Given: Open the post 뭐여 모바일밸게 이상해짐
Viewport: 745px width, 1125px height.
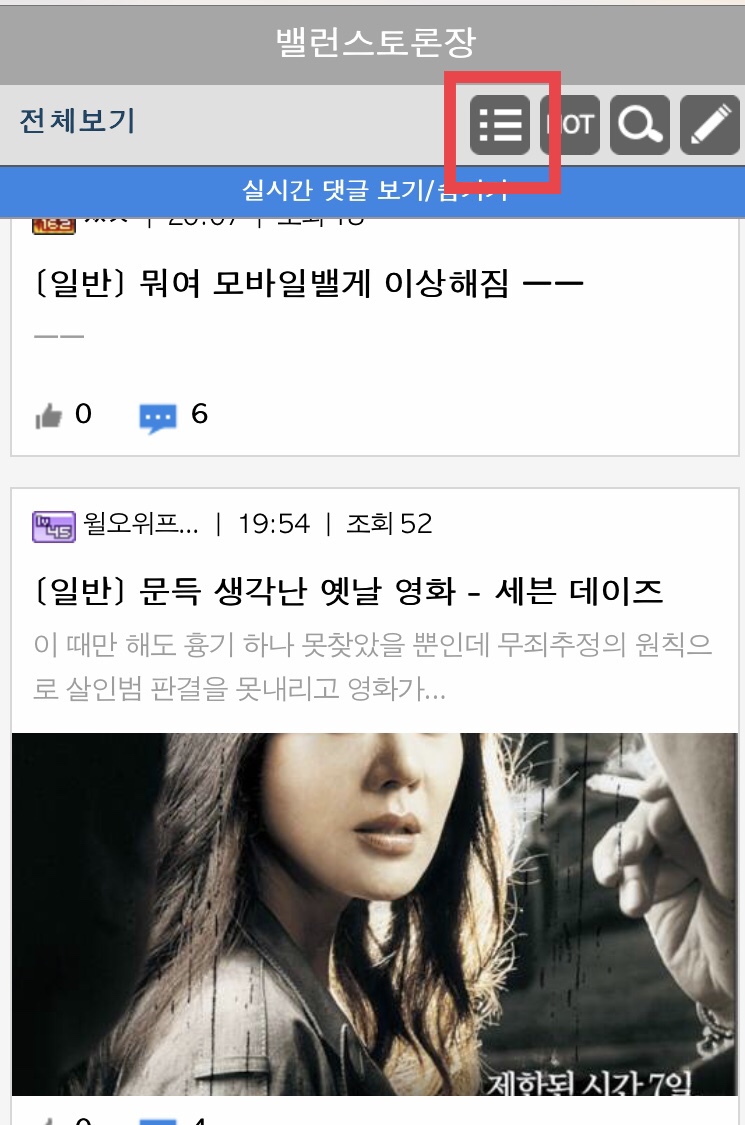Looking at the screenshot, I should click(308, 286).
